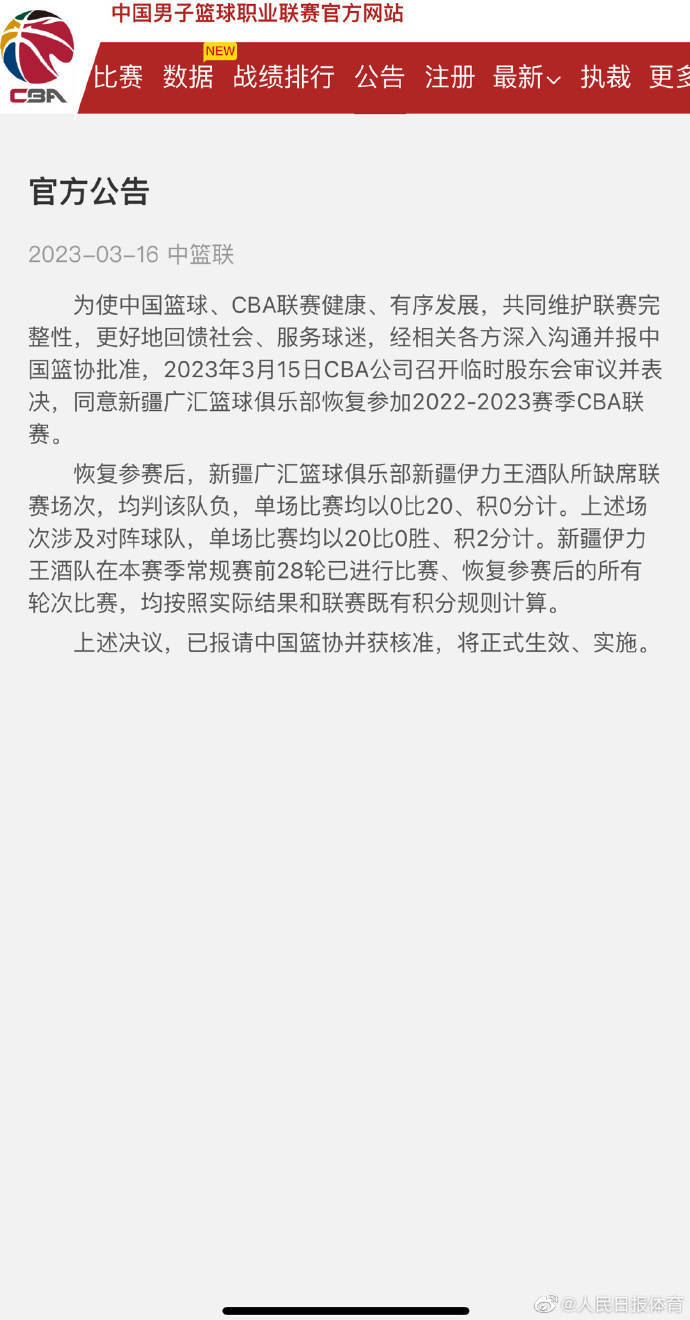The height and width of the screenshot is (1320, 690).
Task: Tap the CBA logo to go home
Action: pyautogui.click(x=38, y=57)
